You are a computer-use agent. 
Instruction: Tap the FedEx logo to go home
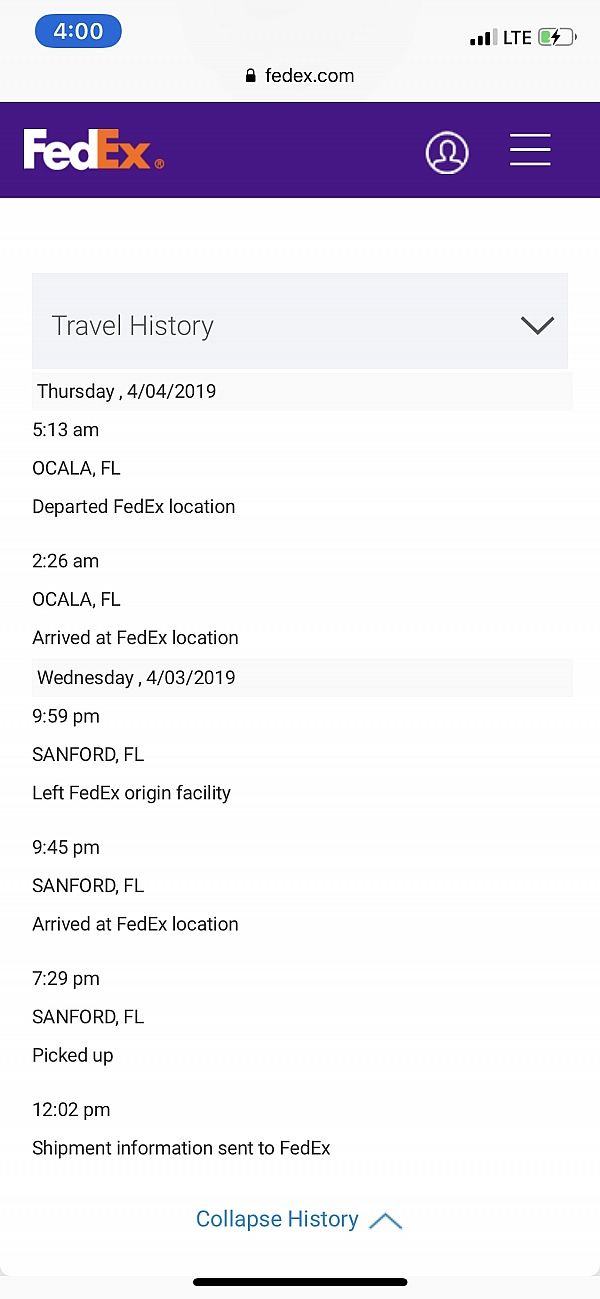[x=93, y=150]
